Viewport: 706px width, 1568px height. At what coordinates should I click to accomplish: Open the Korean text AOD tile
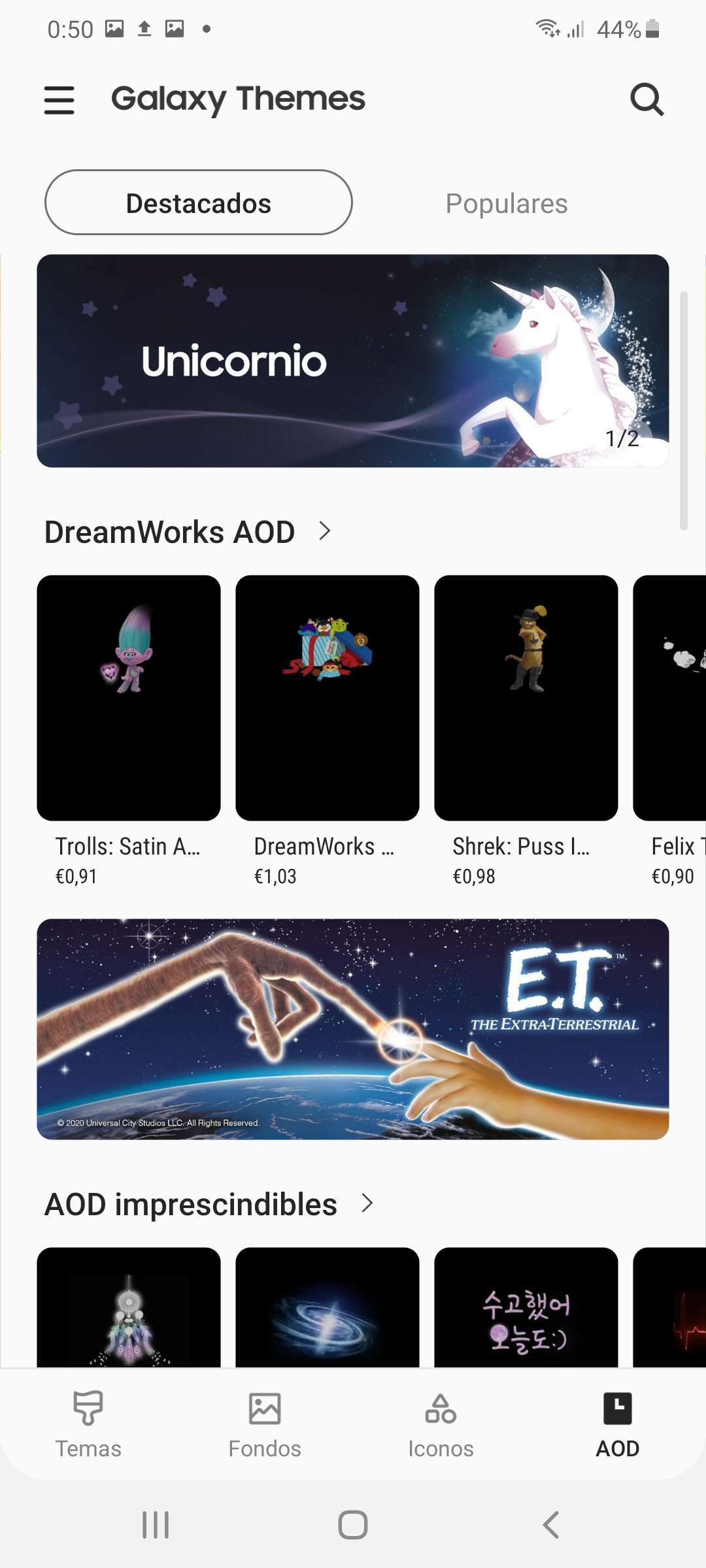click(x=526, y=1307)
